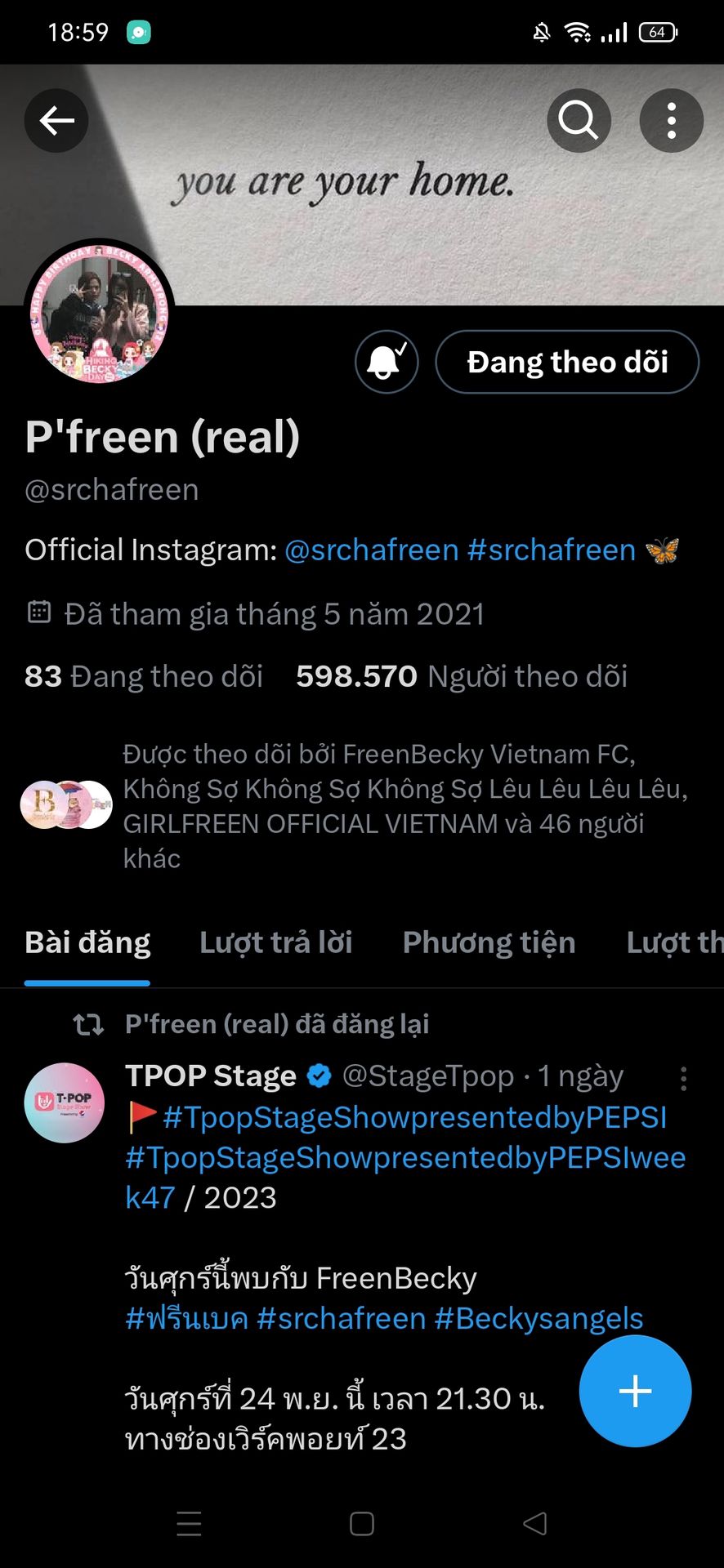Open the @srchafreen Instagram mention link
Viewport: 724px width, 1568px height.
(371, 550)
